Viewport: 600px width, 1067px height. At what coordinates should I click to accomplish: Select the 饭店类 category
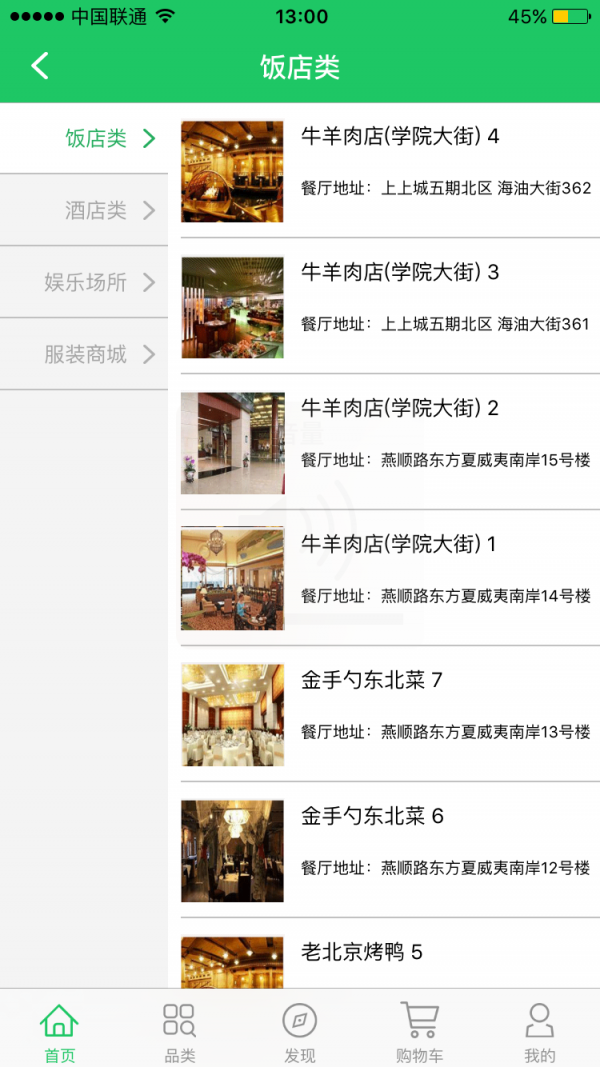point(84,138)
